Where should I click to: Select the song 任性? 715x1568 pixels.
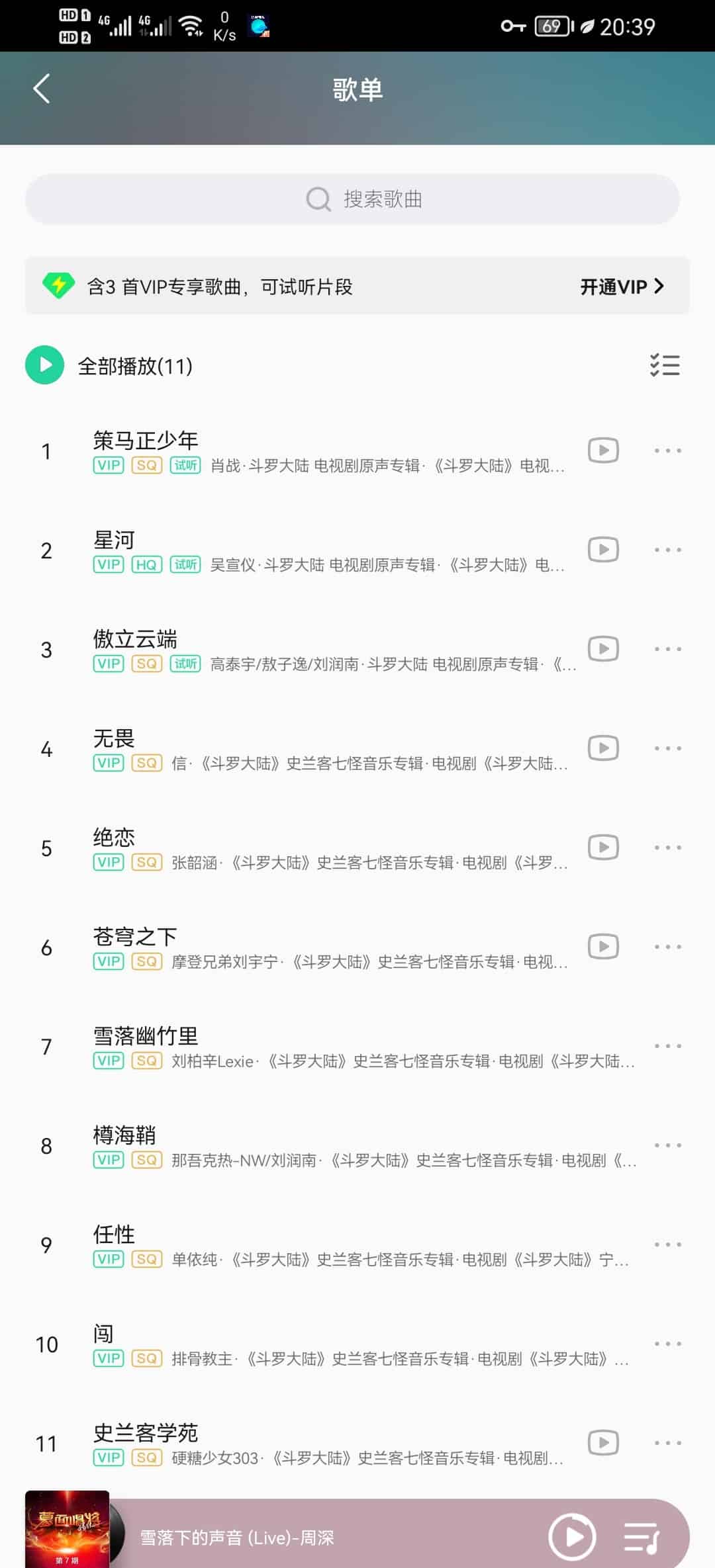pyautogui.click(x=331, y=1245)
